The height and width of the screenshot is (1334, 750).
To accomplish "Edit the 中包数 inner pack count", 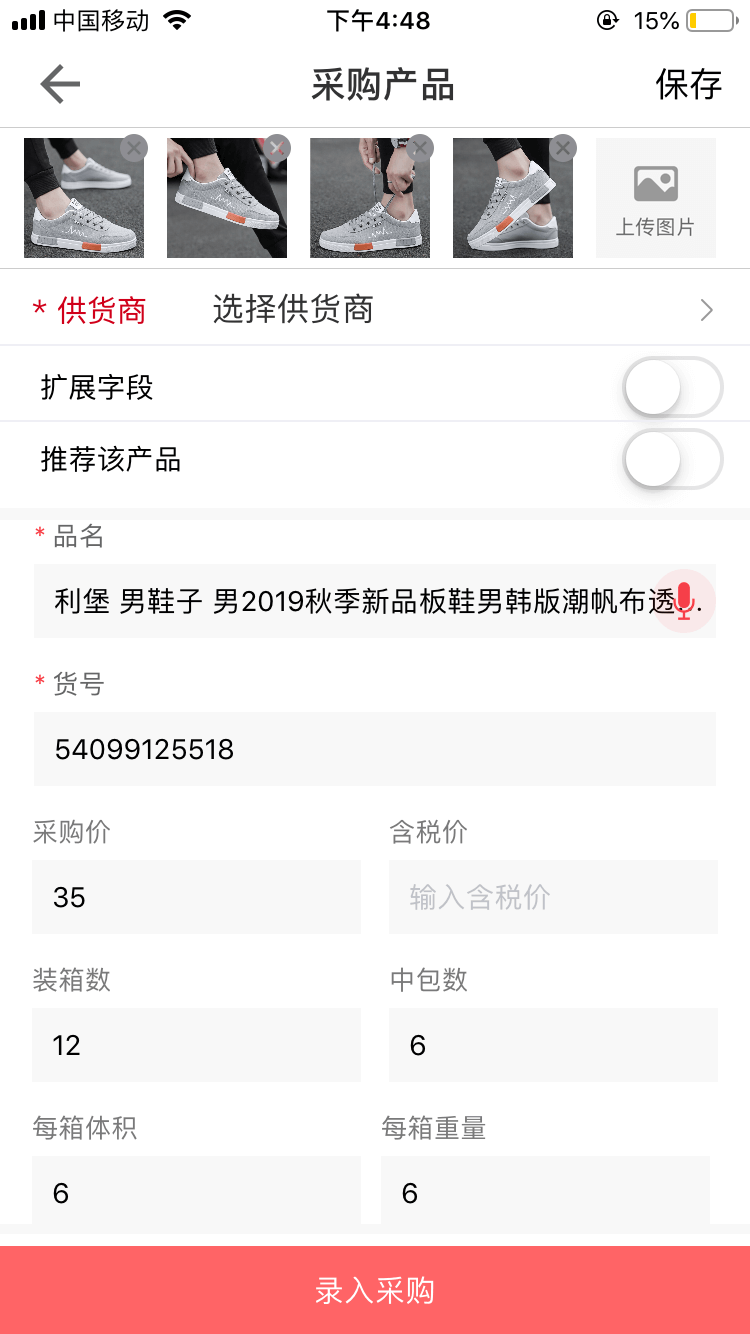I will (553, 1045).
